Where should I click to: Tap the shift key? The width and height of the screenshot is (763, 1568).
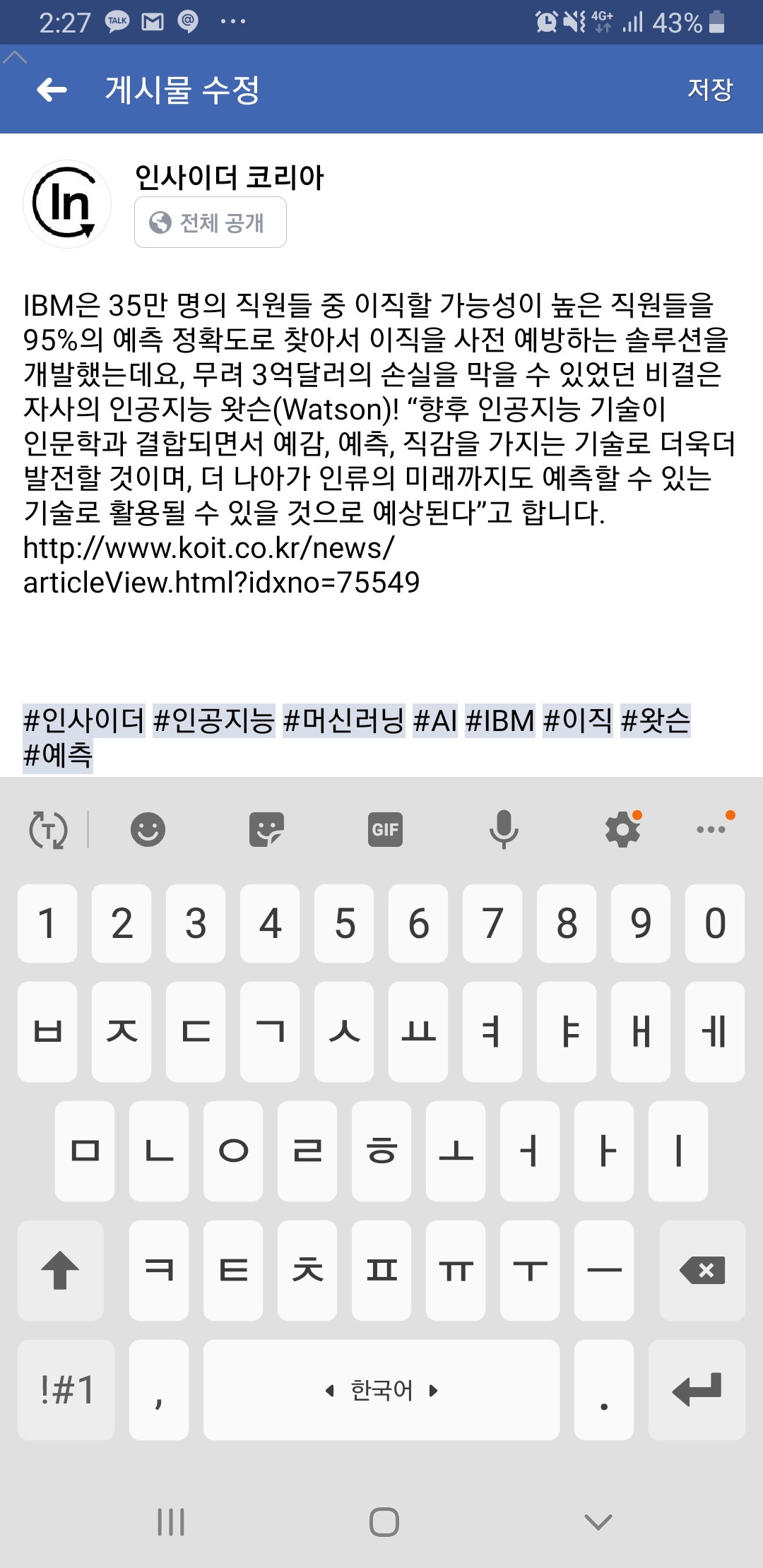pos(61,1271)
